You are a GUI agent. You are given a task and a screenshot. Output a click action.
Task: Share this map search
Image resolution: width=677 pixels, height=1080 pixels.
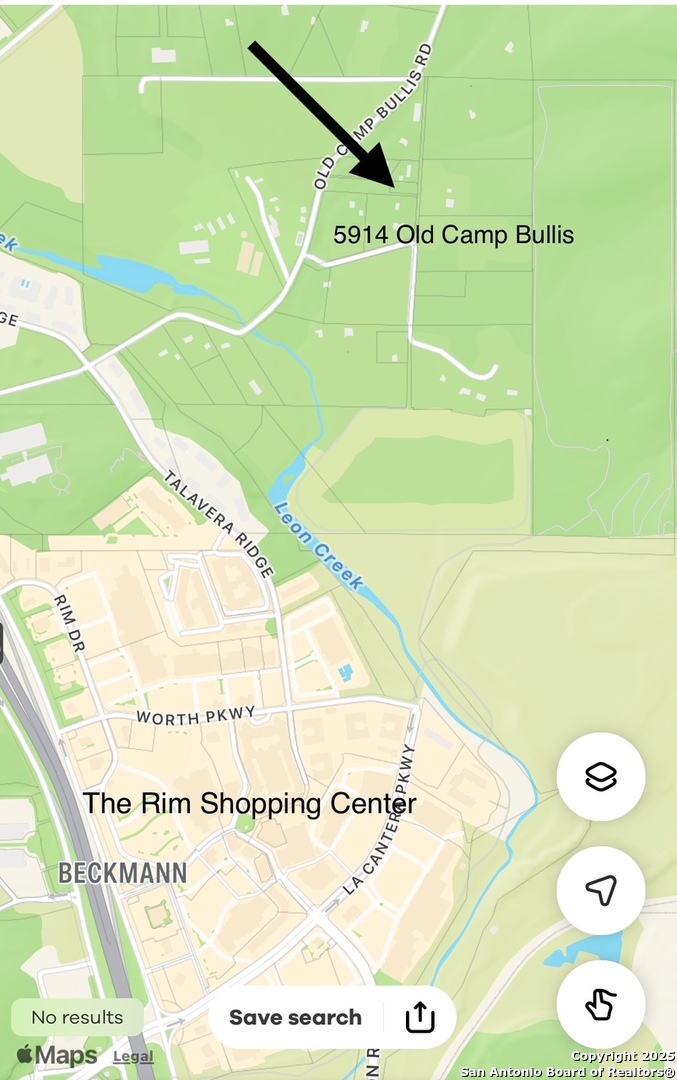420,1018
